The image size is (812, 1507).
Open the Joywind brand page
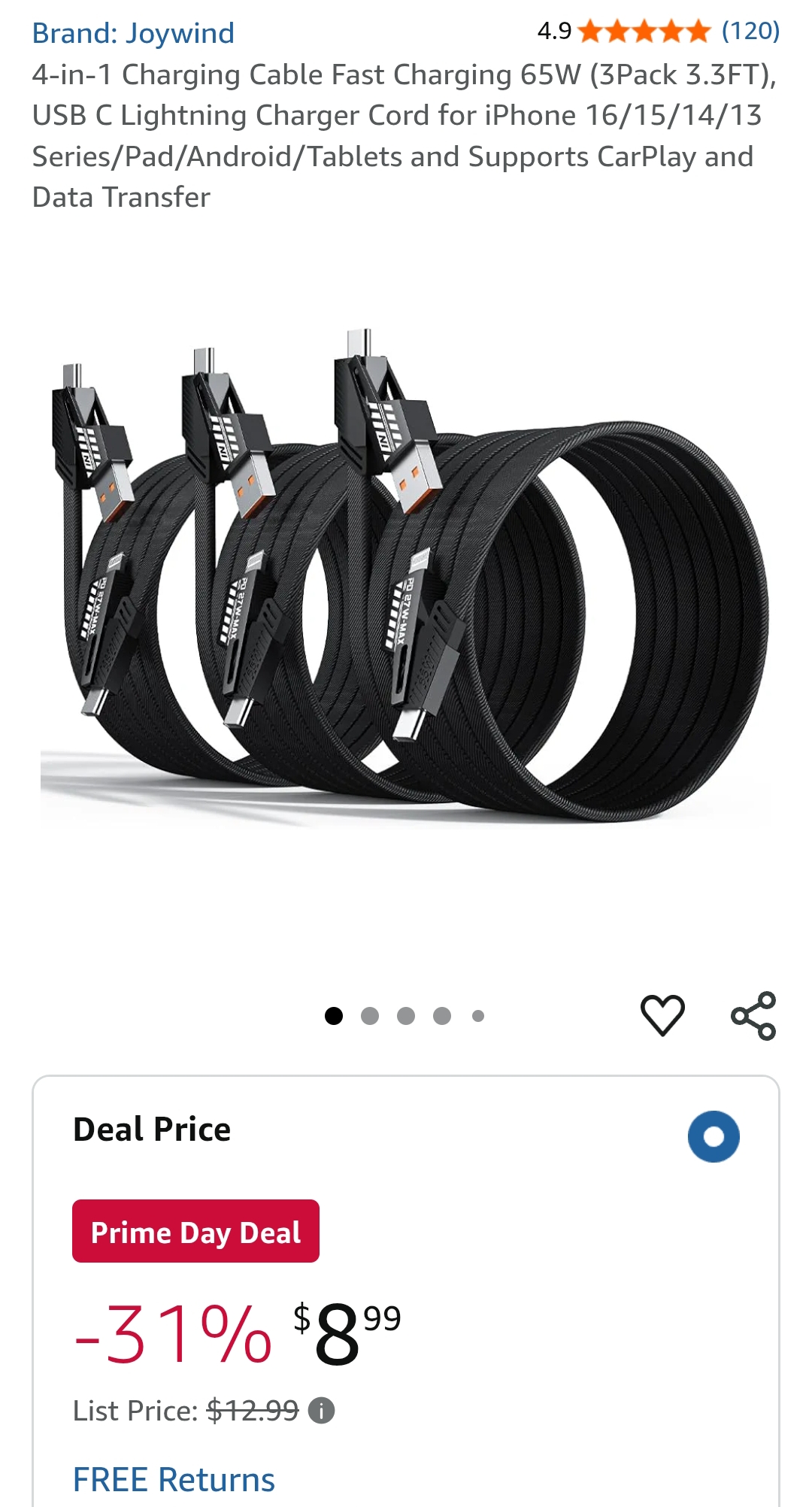[133, 33]
